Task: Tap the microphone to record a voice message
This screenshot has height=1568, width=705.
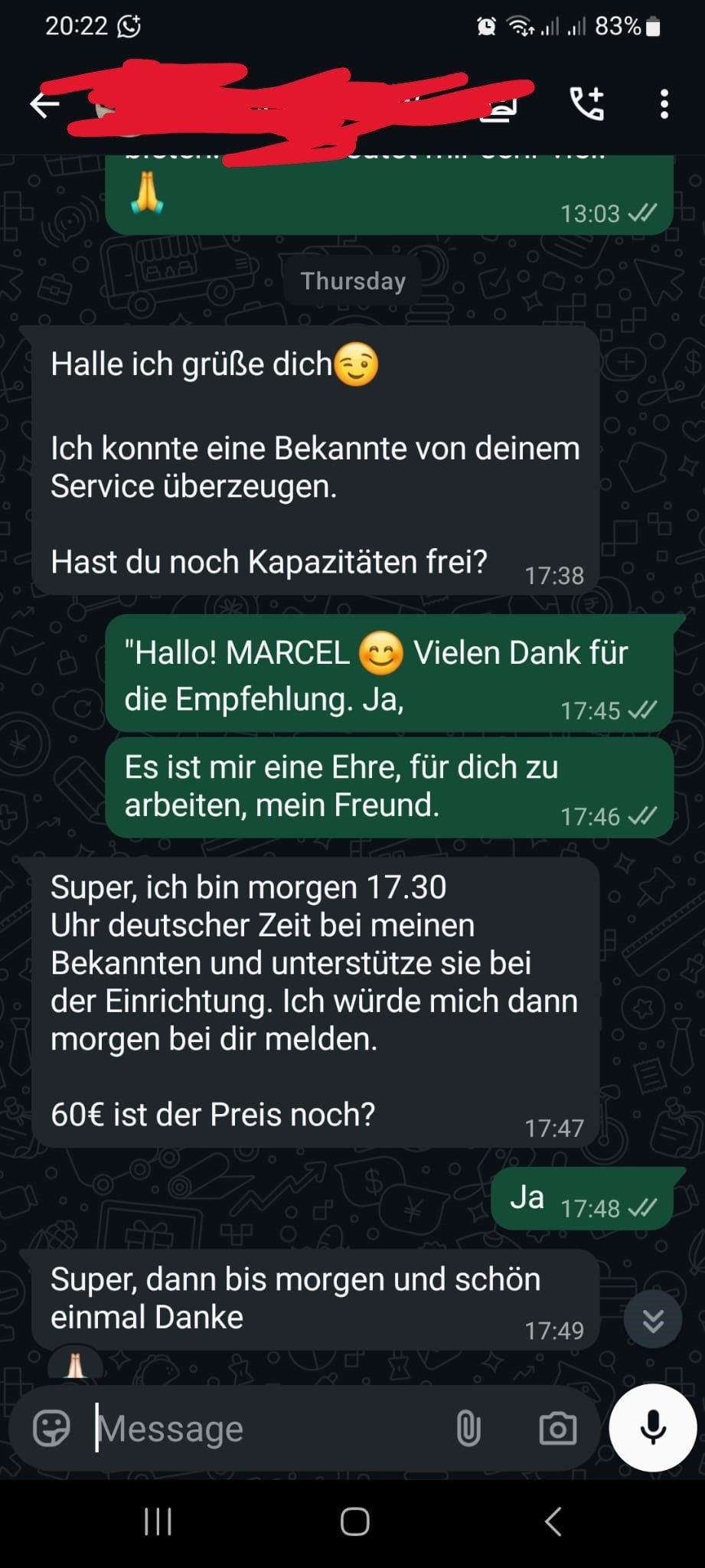Action: [x=653, y=1427]
